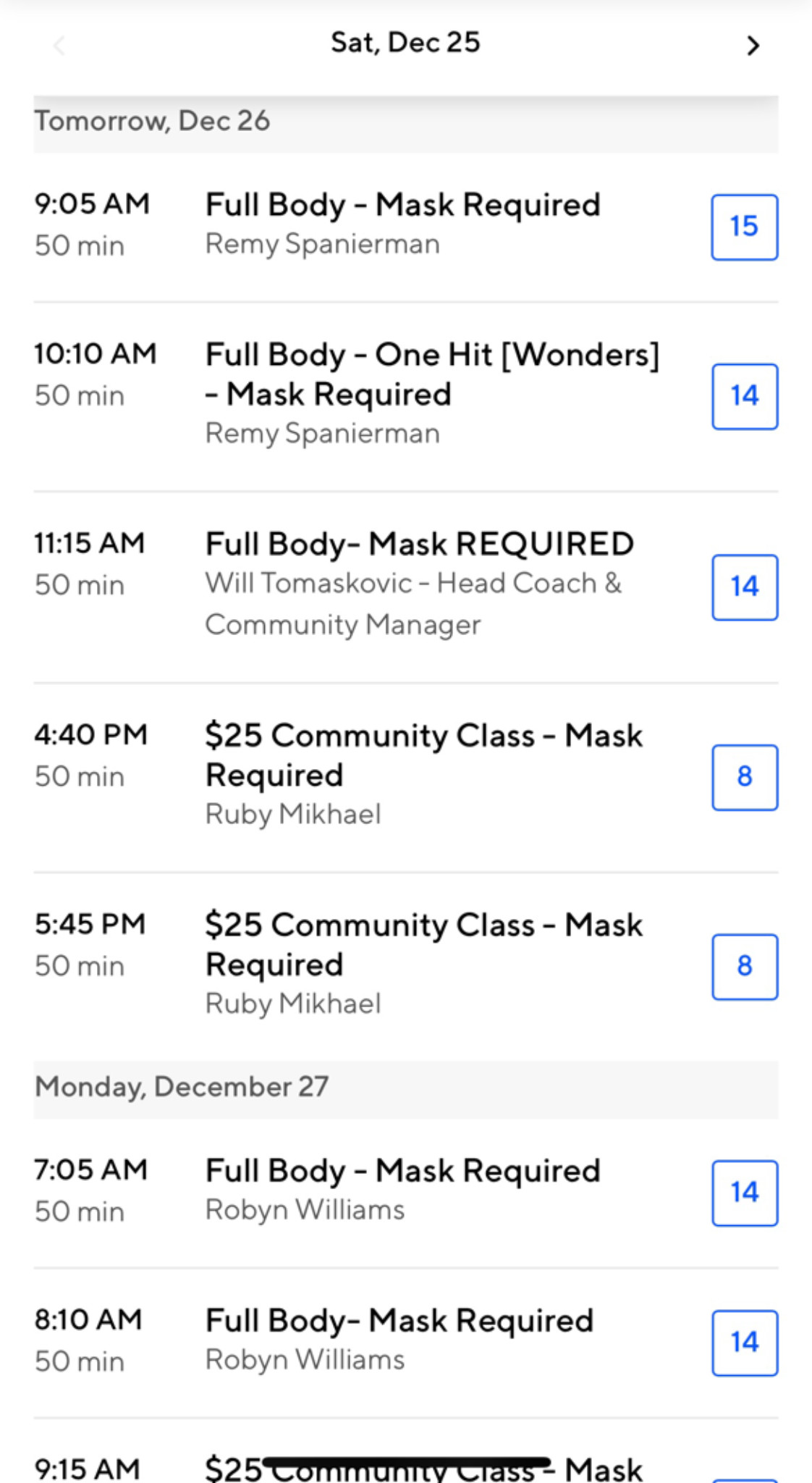Open Will Tomaskovic's 11:15 AM class

419,545
